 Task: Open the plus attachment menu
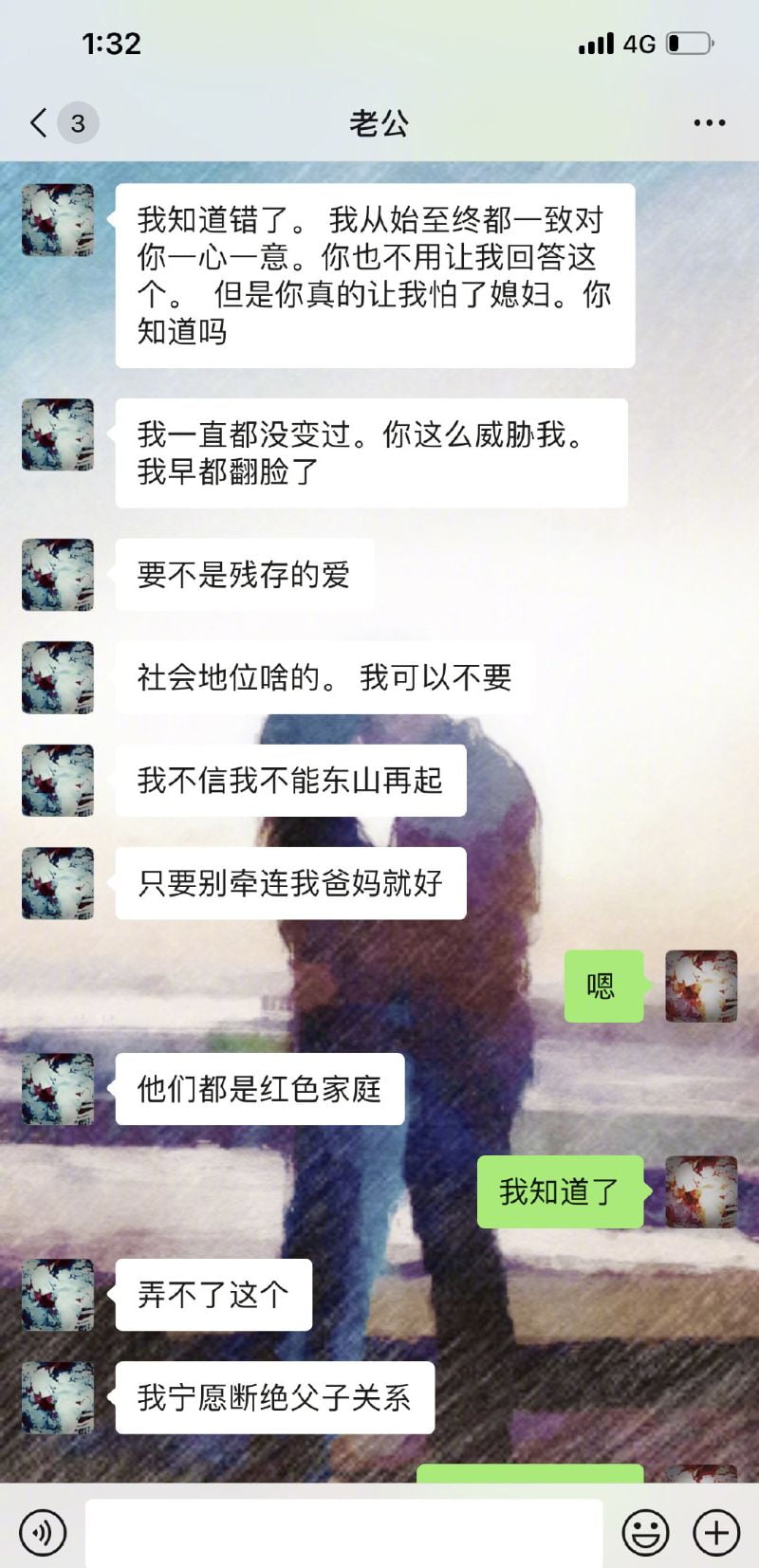tap(716, 1532)
